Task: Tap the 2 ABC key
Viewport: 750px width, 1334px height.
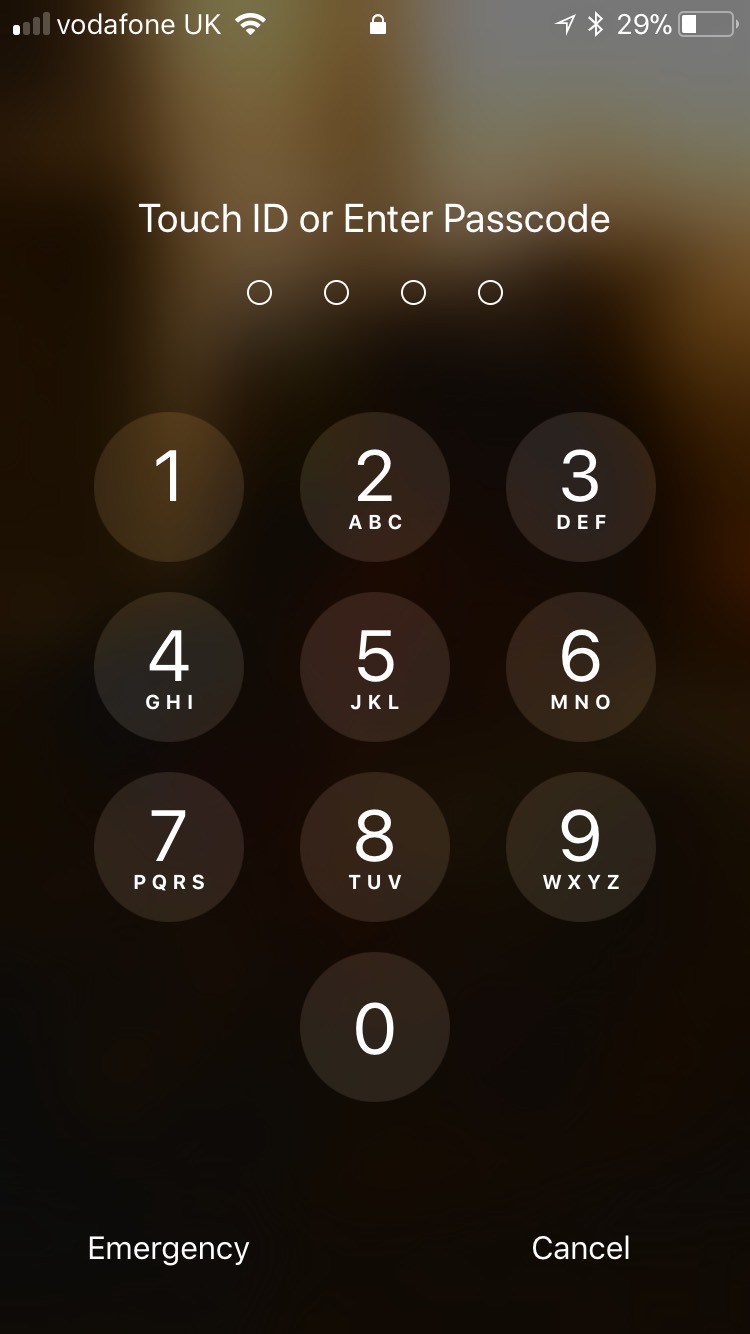Action: pyautogui.click(x=375, y=487)
